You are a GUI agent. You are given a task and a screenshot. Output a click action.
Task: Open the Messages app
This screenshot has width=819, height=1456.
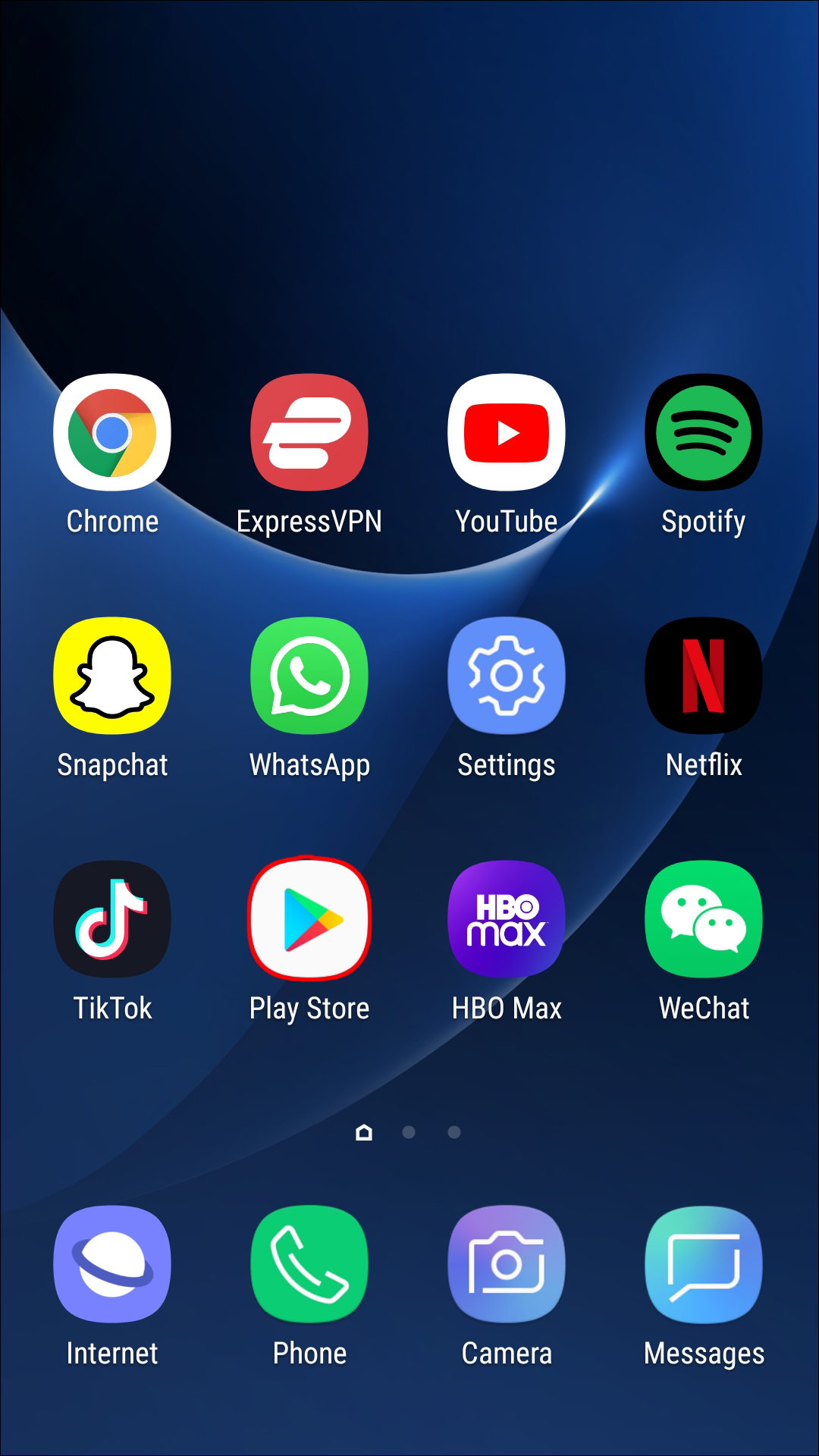(704, 1264)
